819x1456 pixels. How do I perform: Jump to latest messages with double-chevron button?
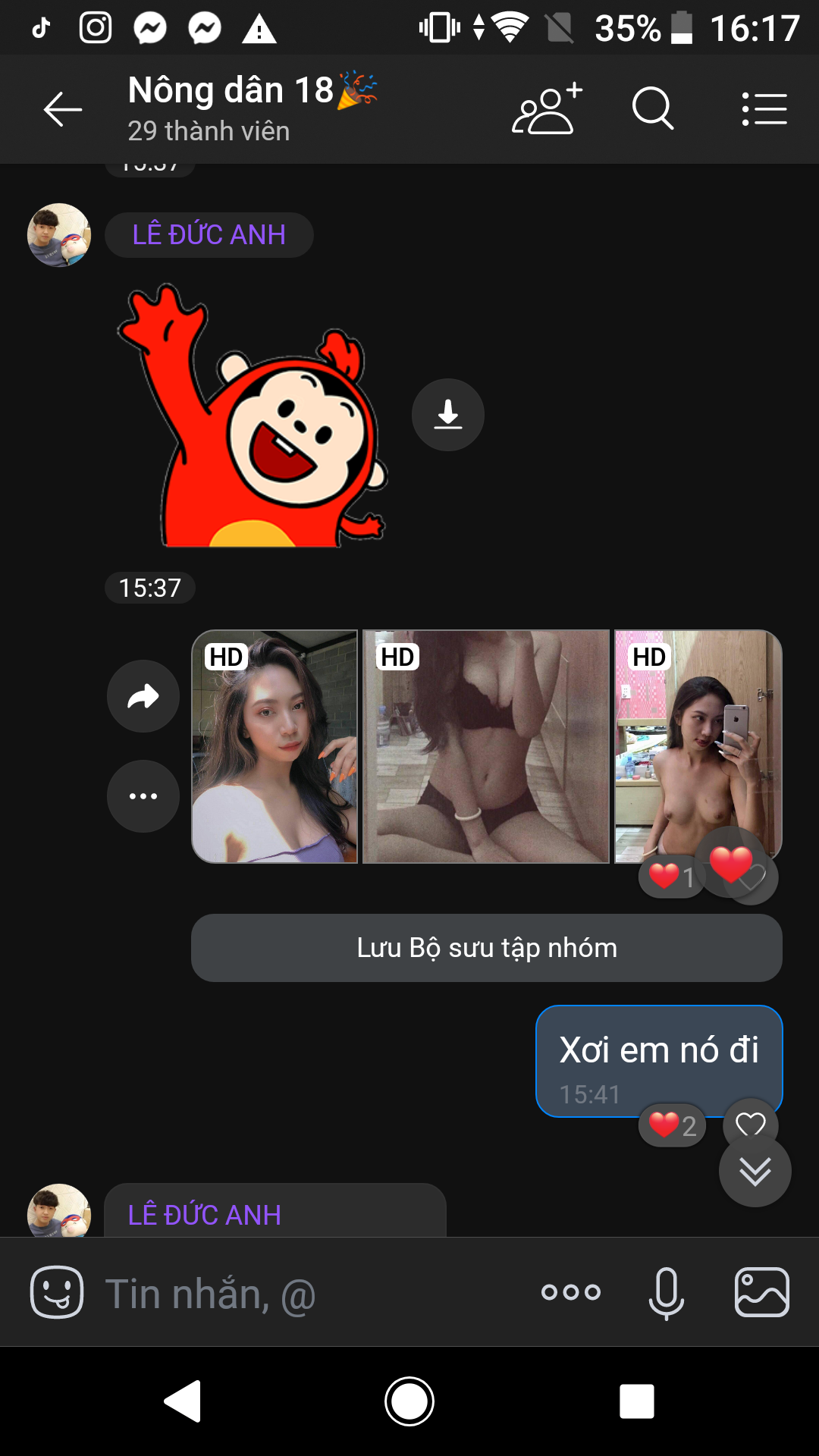tap(755, 1171)
